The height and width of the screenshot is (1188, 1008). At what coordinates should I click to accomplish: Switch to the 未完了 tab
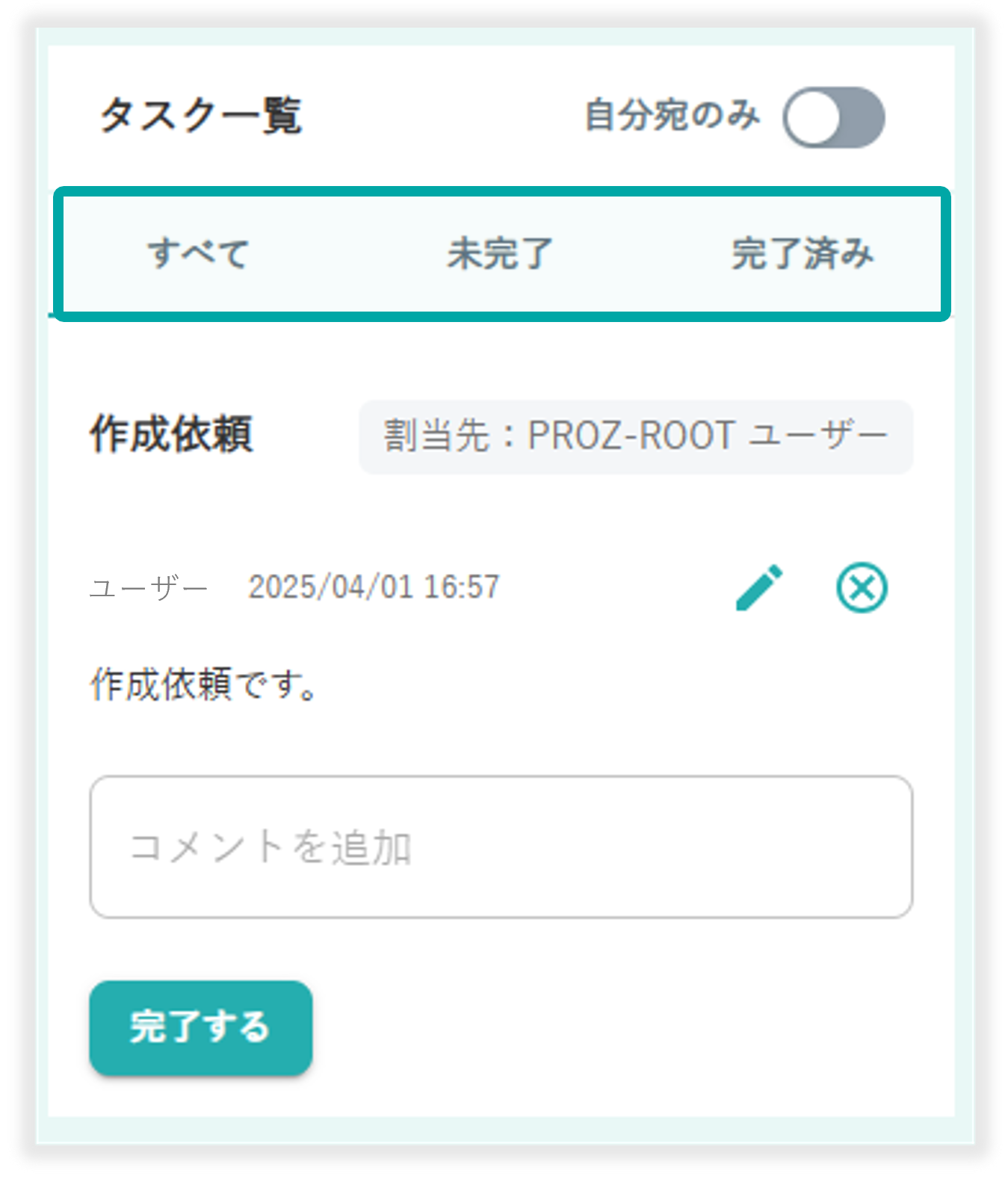click(500, 253)
